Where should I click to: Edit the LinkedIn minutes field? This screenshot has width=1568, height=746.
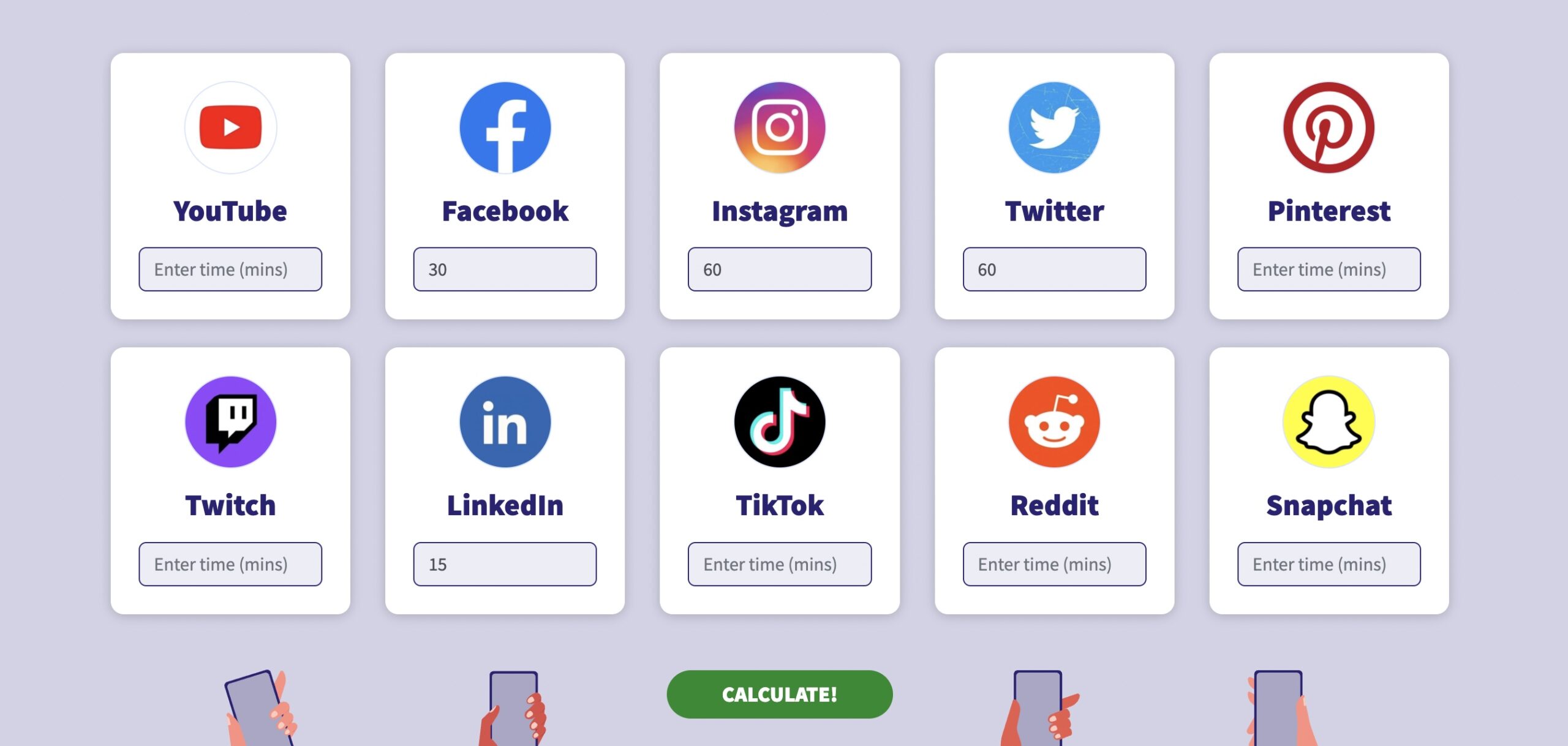505,564
